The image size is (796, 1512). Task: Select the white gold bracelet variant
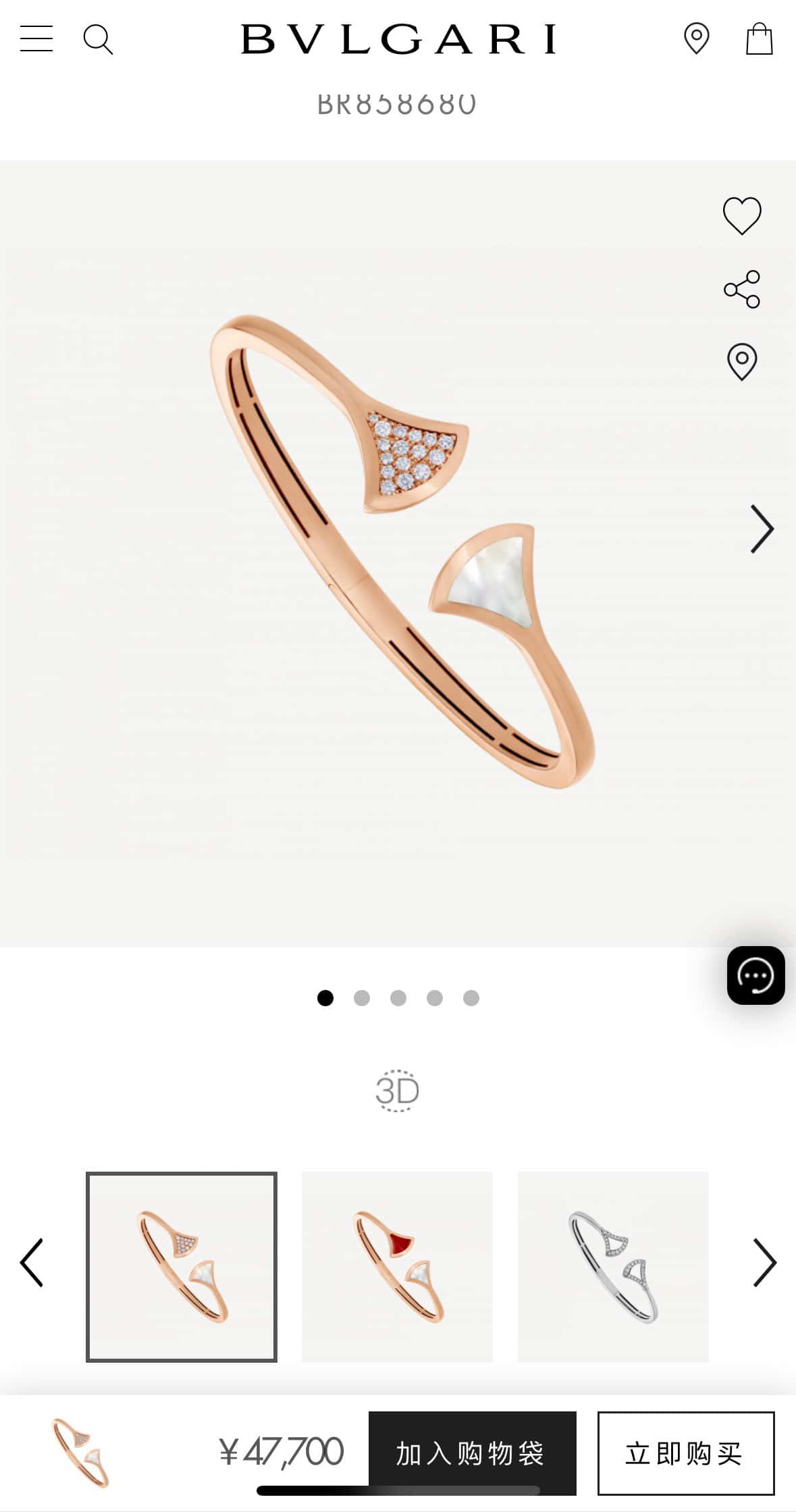pos(613,1266)
